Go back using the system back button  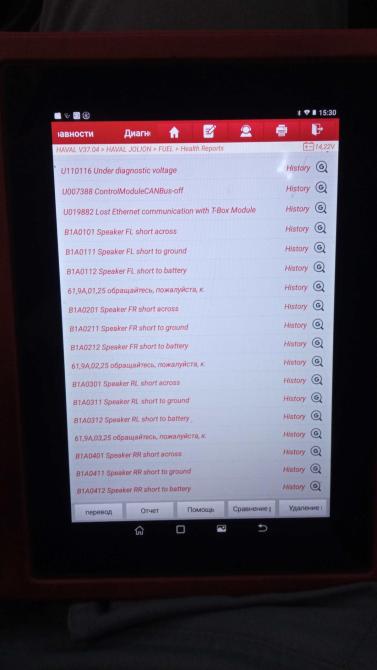(262, 528)
